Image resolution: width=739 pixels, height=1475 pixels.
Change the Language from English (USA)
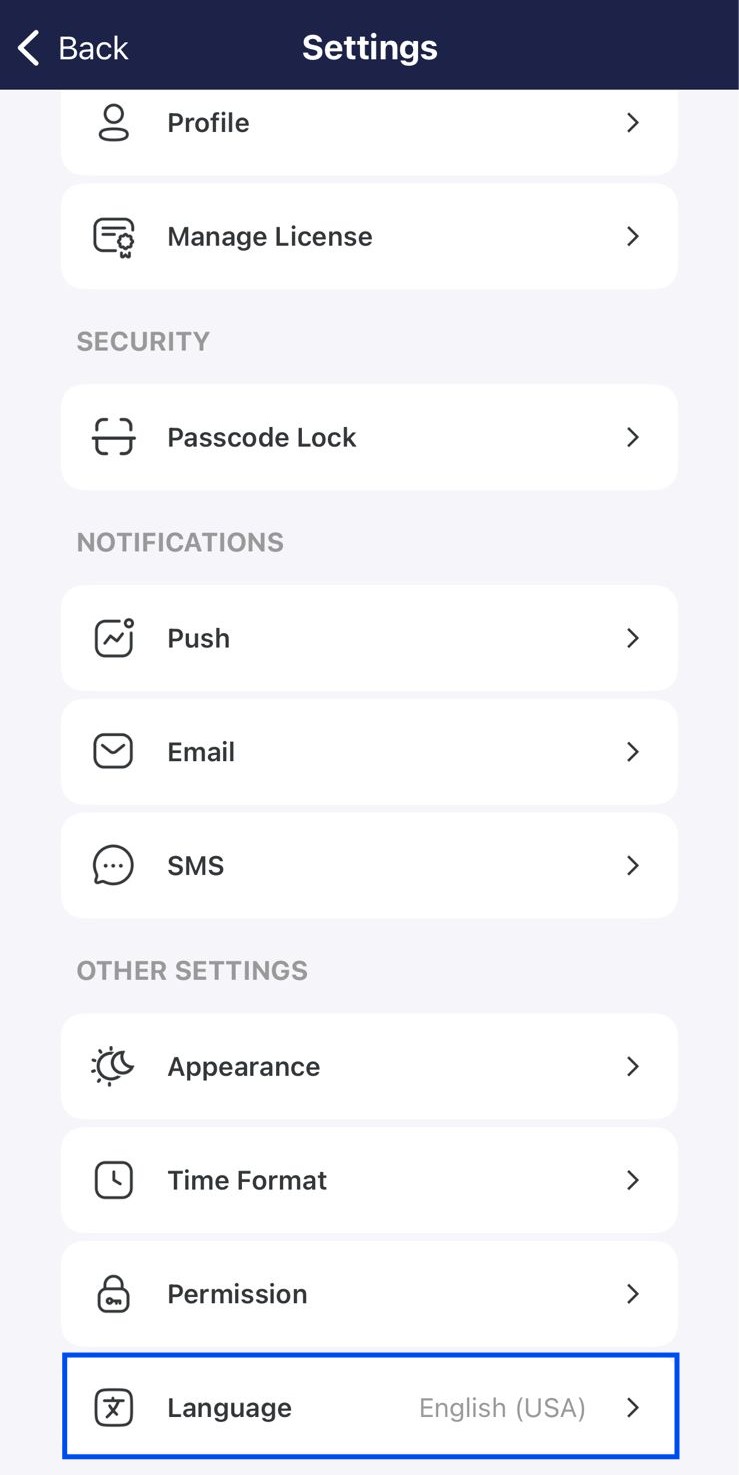tap(370, 1407)
